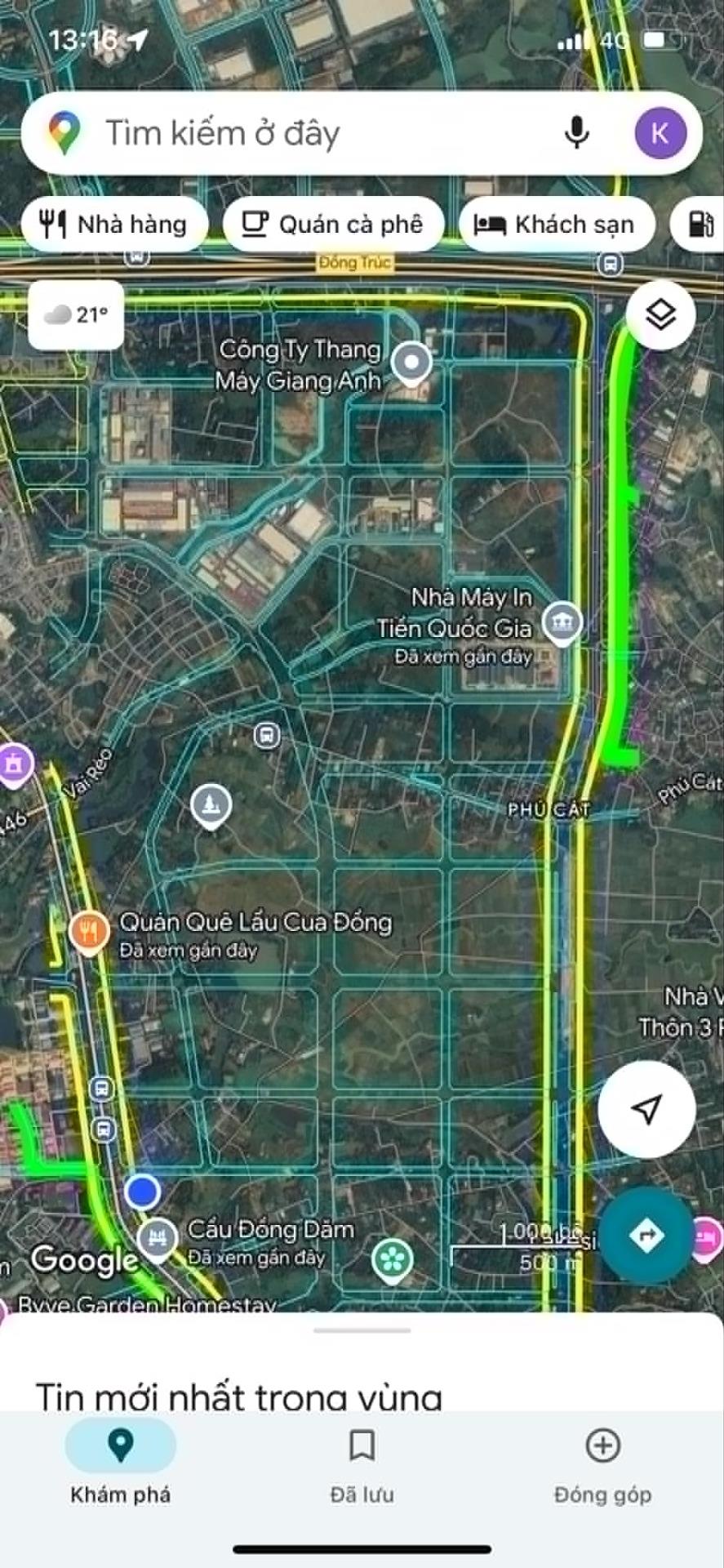Open the account profile avatar K
Image resolution: width=724 pixels, height=1568 pixels.
coord(660,133)
